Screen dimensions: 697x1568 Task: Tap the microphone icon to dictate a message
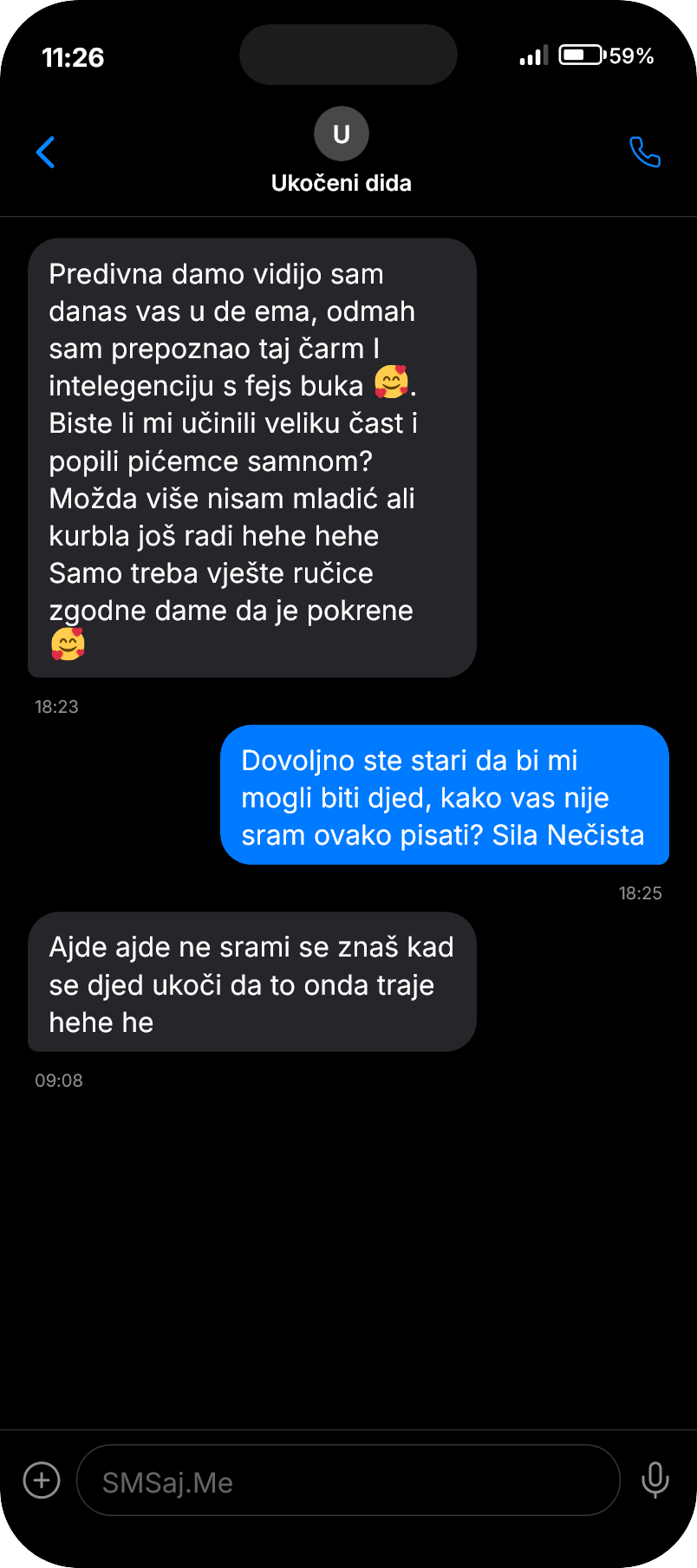pyautogui.click(x=656, y=1481)
